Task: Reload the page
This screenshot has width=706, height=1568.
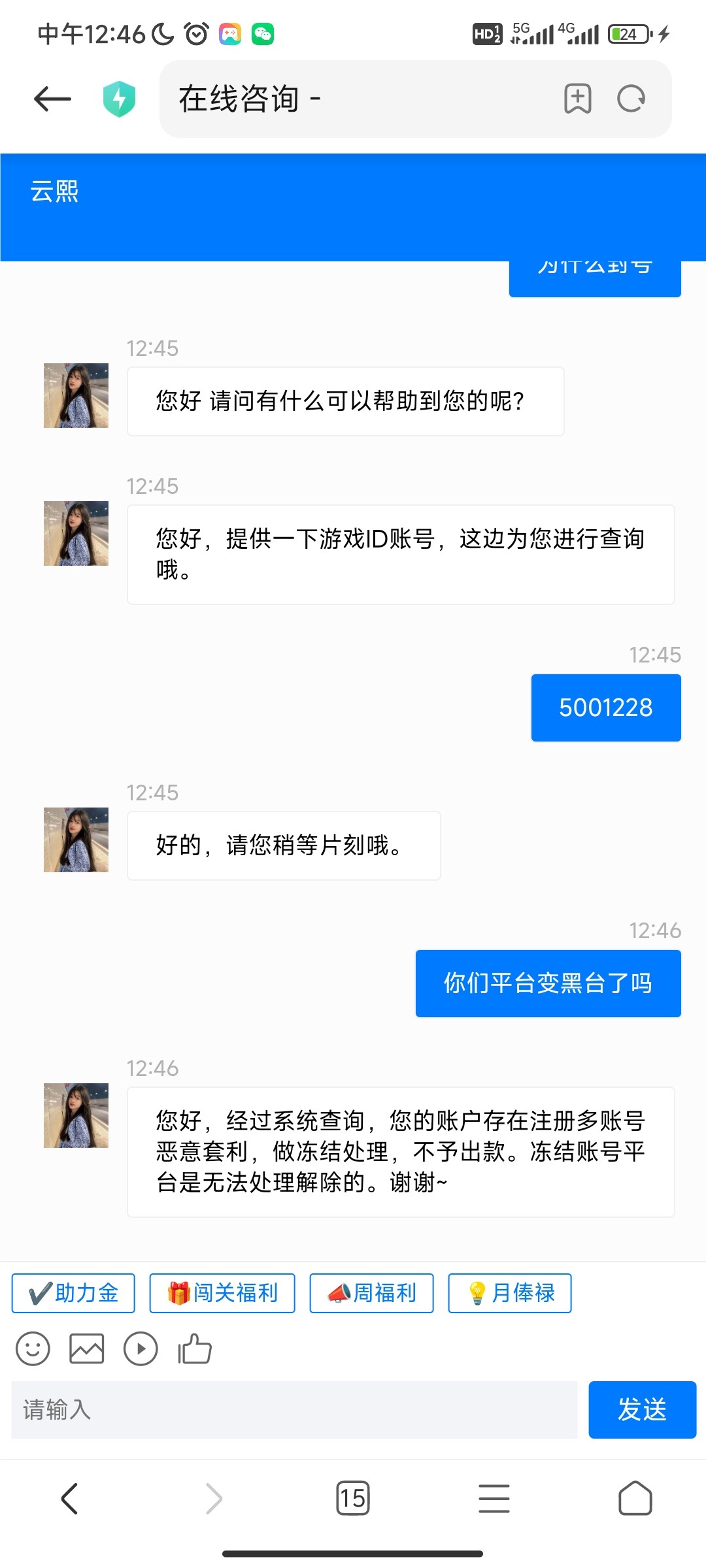Action: click(631, 99)
